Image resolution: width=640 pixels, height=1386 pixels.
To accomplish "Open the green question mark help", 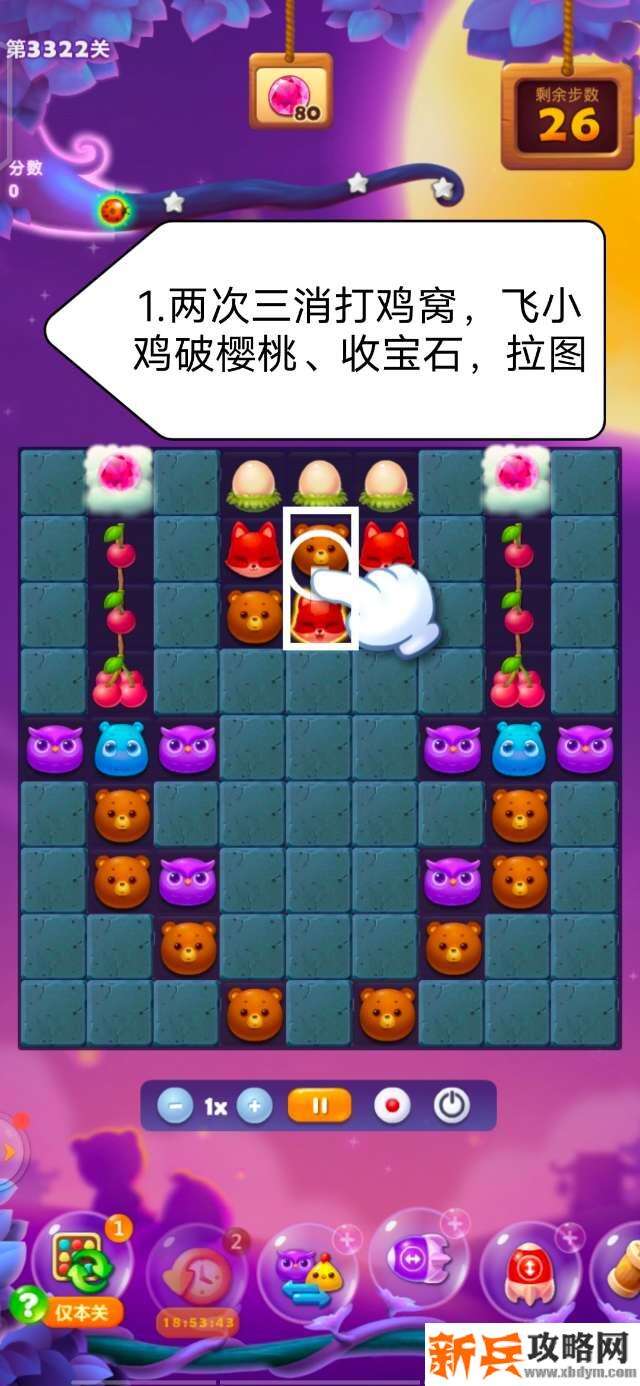I will point(25,1306).
